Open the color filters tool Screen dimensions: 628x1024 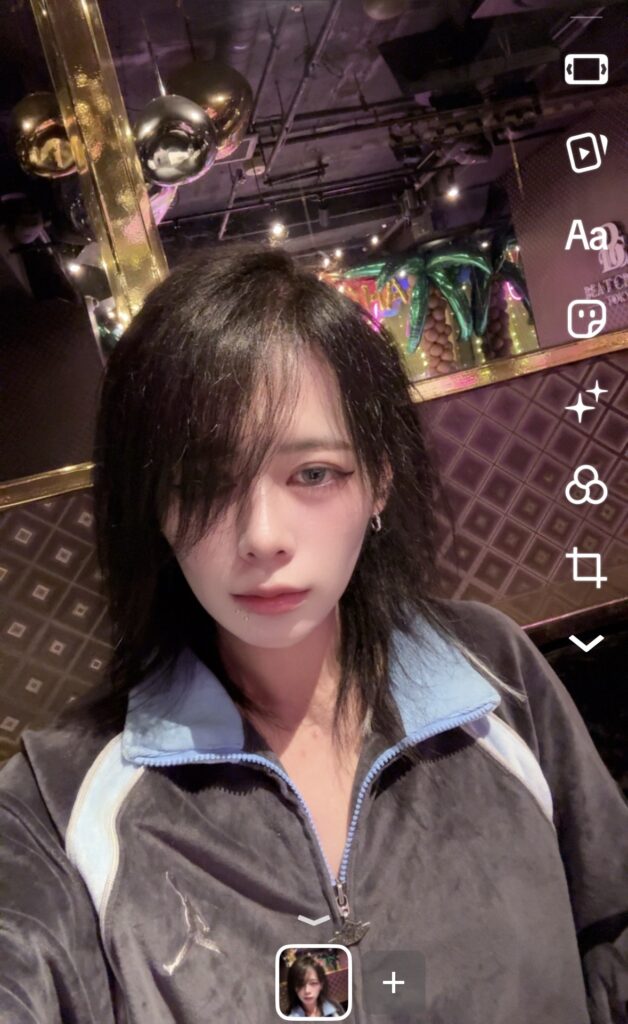(586, 485)
